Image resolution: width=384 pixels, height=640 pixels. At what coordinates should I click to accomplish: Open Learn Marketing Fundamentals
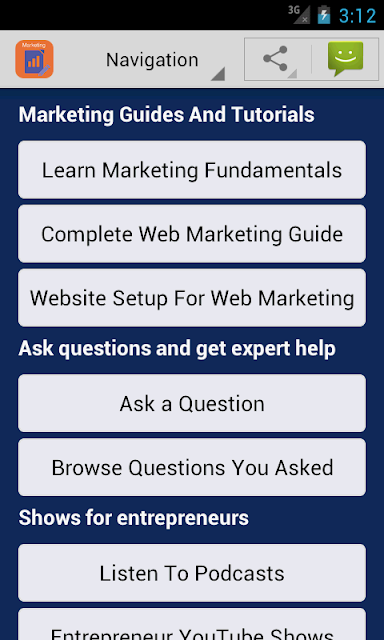pyautogui.click(x=192, y=170)
